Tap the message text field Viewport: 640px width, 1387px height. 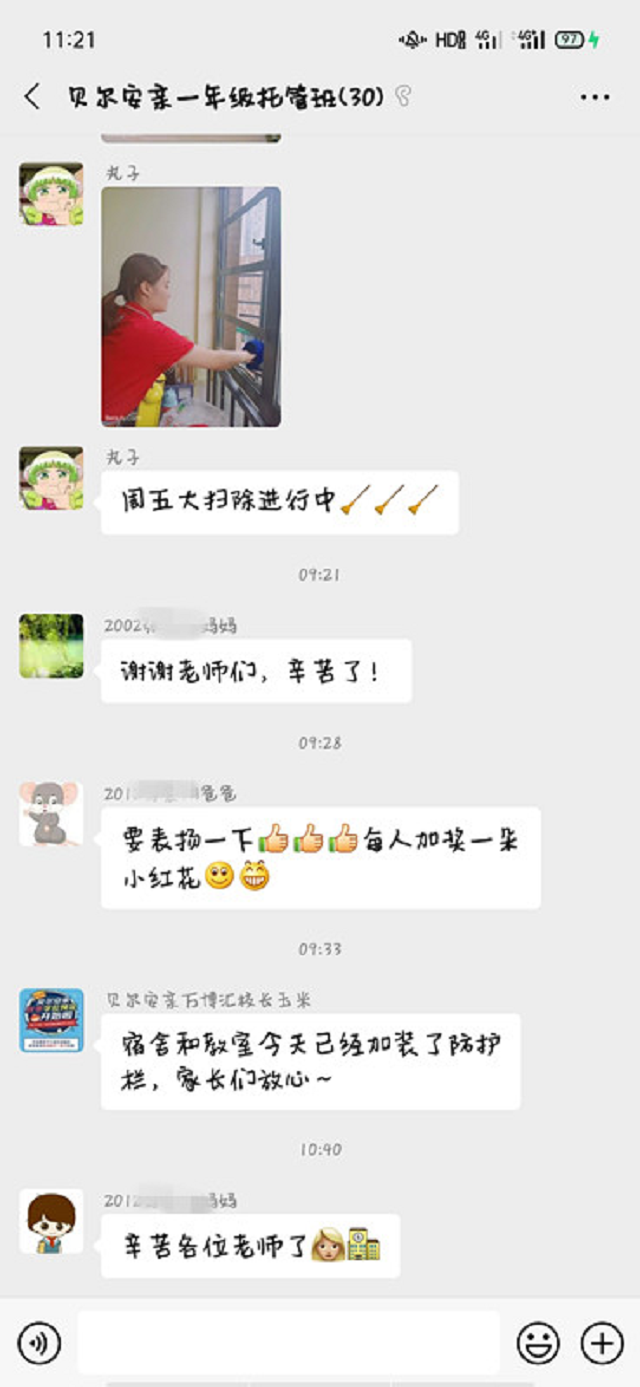288,1343
